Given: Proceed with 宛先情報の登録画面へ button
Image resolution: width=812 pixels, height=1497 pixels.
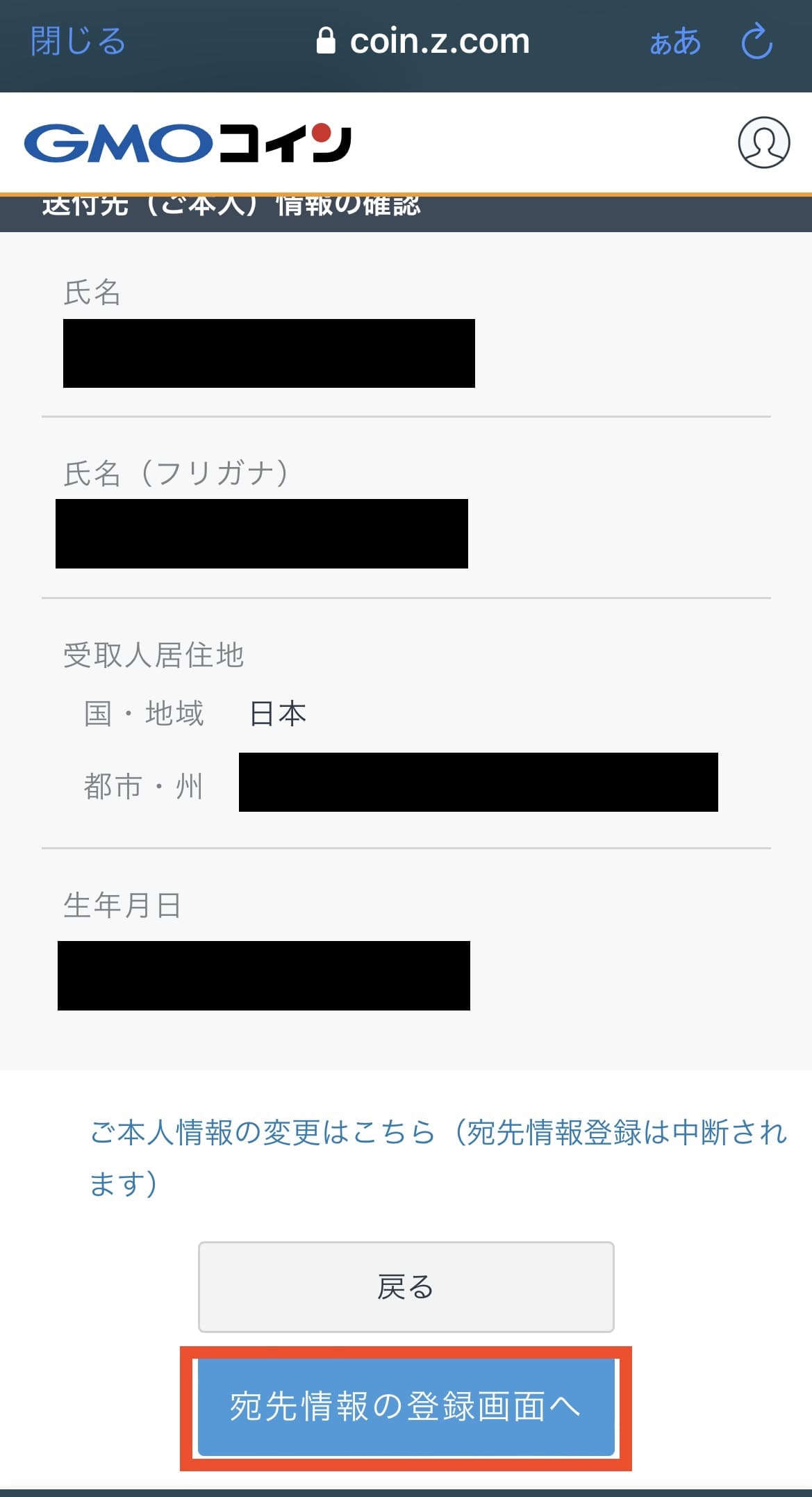Looking at the screenshot, I should tap(406, 1407).
